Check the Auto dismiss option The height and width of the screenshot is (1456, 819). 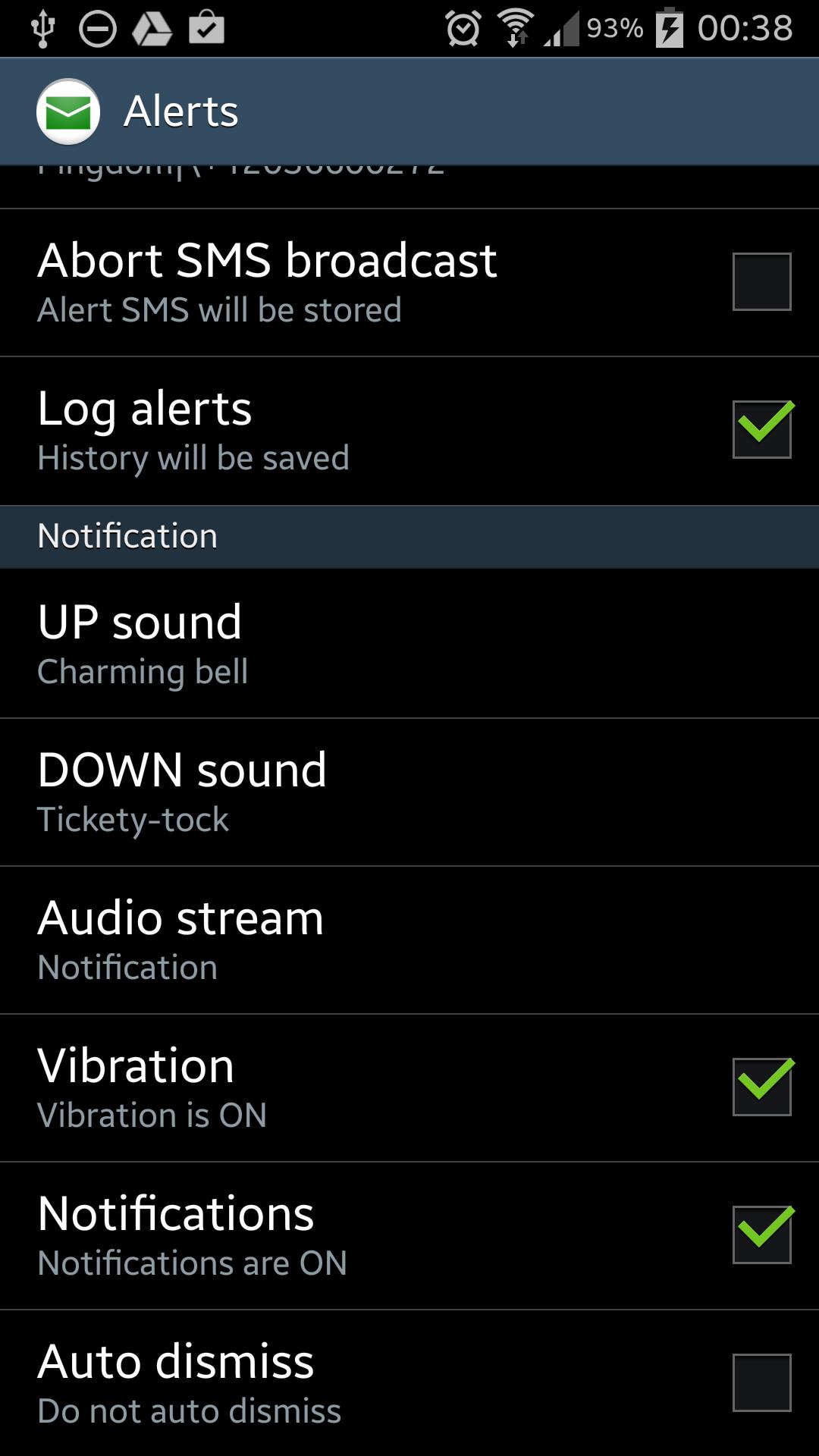[x=761, y=1383]
